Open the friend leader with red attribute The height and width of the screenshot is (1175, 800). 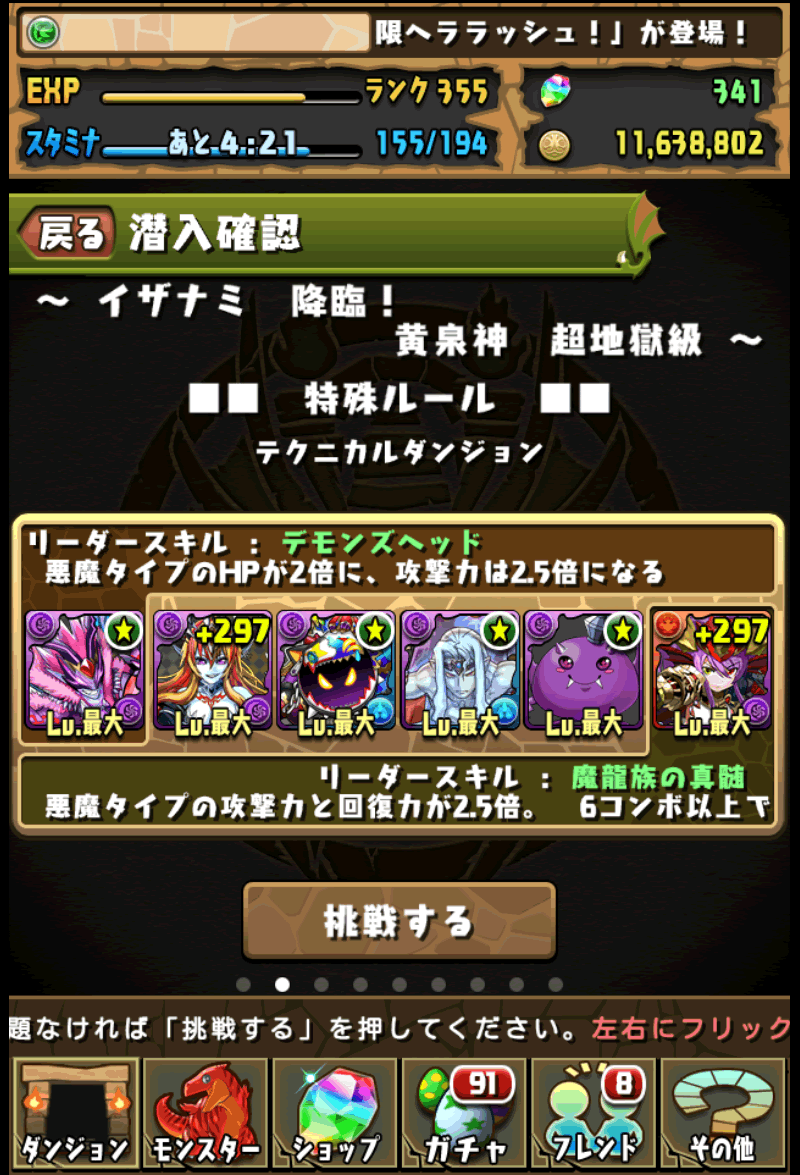tap(711, 673)
